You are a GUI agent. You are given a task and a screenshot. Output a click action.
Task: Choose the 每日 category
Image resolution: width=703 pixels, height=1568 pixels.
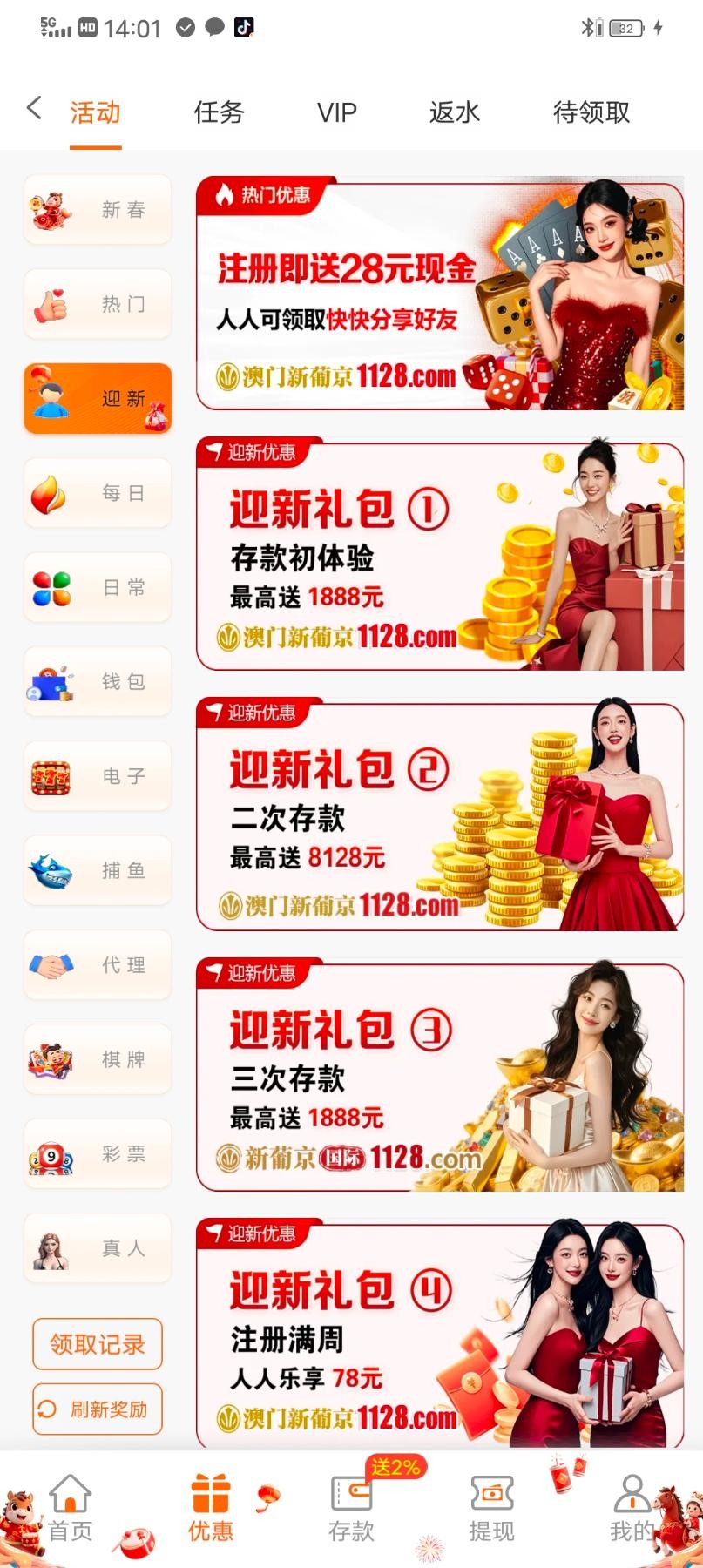click(98, 493)
